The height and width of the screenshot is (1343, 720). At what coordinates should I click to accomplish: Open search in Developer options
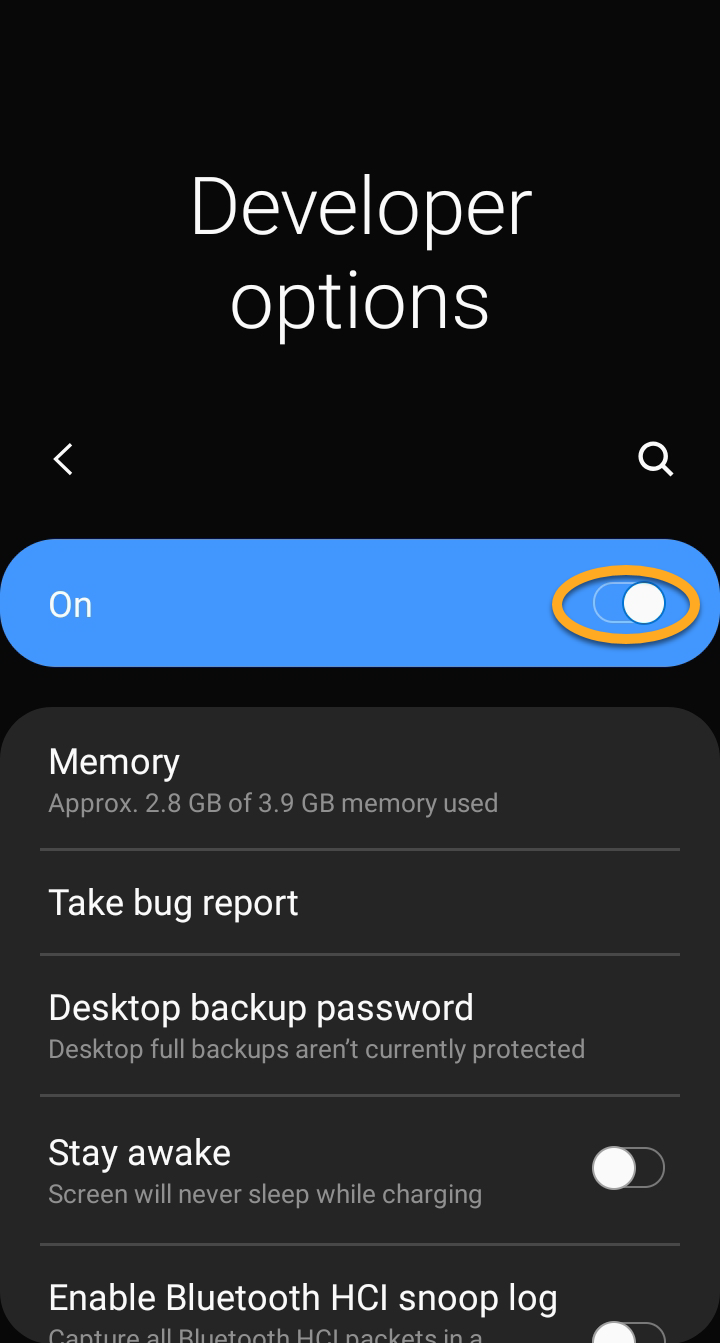[655, 459]
